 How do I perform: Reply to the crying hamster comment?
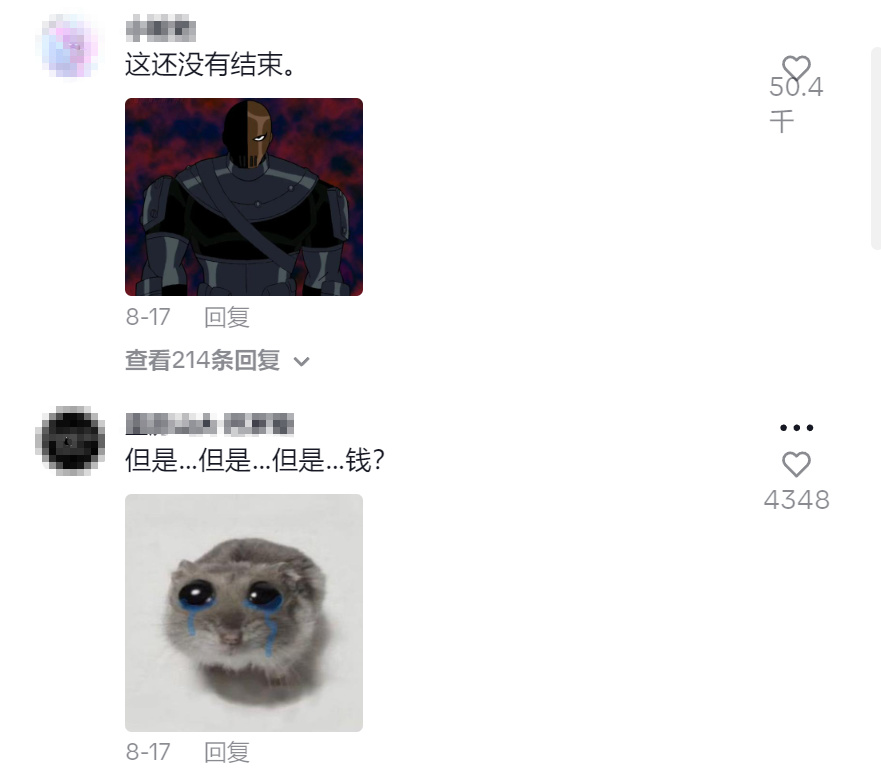[226, 752]
